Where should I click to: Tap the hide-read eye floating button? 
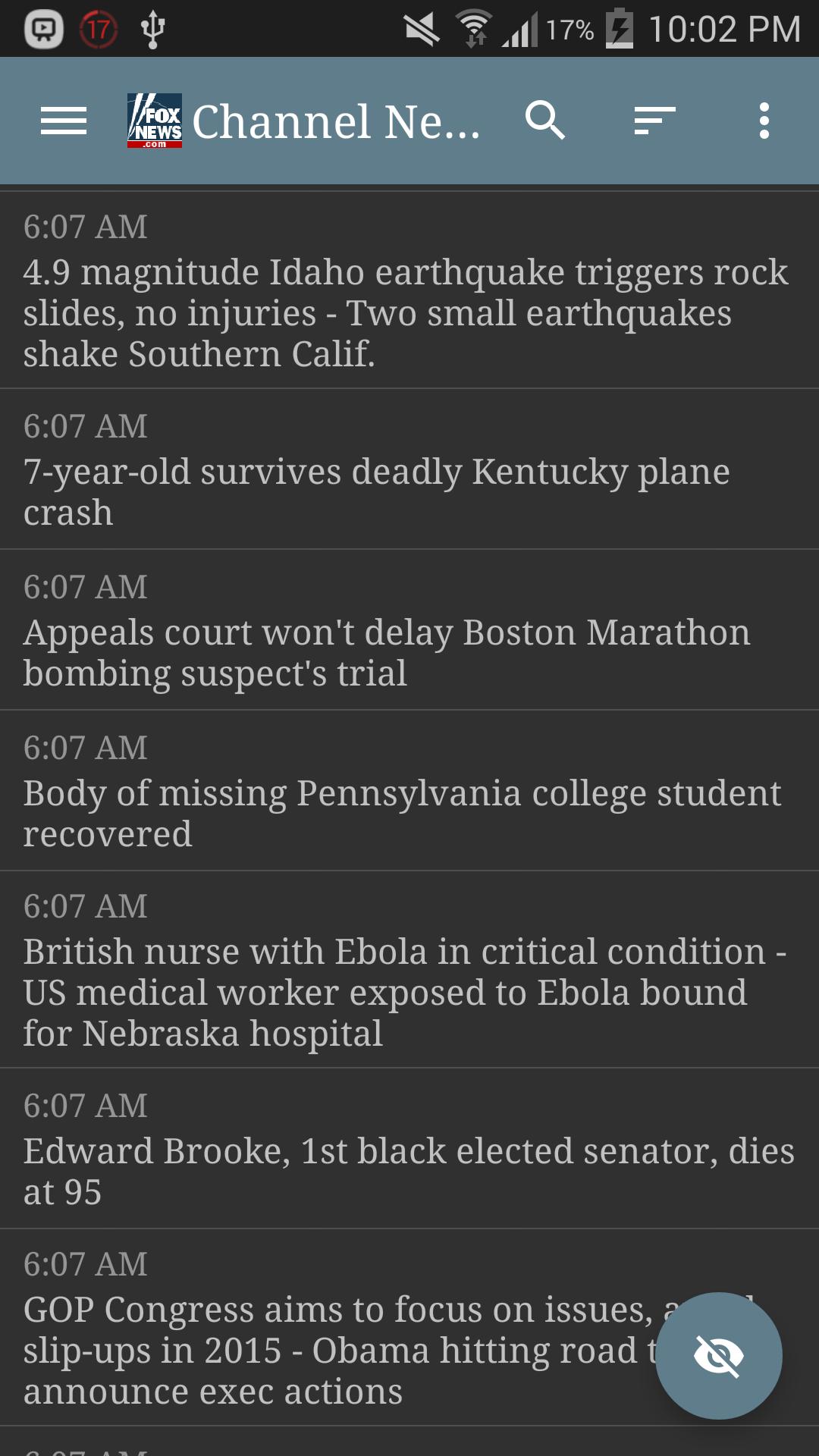(718, 1355)
